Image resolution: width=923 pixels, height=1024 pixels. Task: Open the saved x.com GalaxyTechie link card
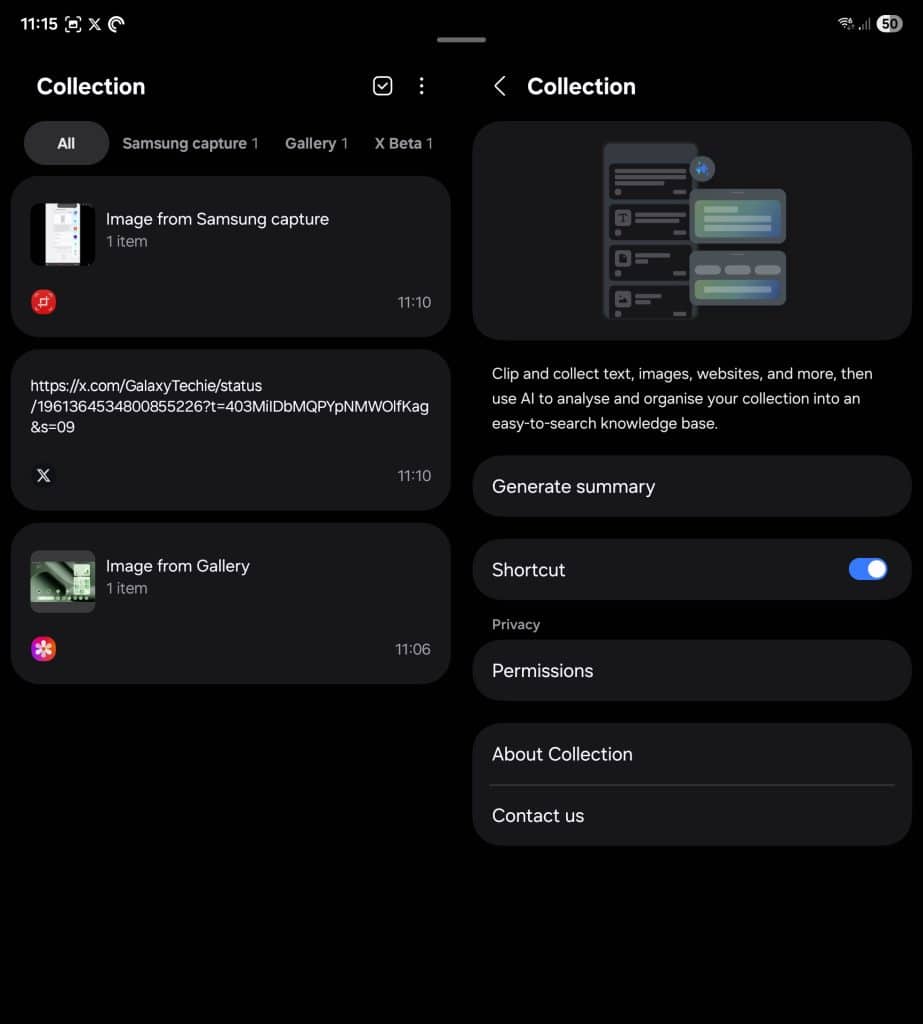(230, 429)
